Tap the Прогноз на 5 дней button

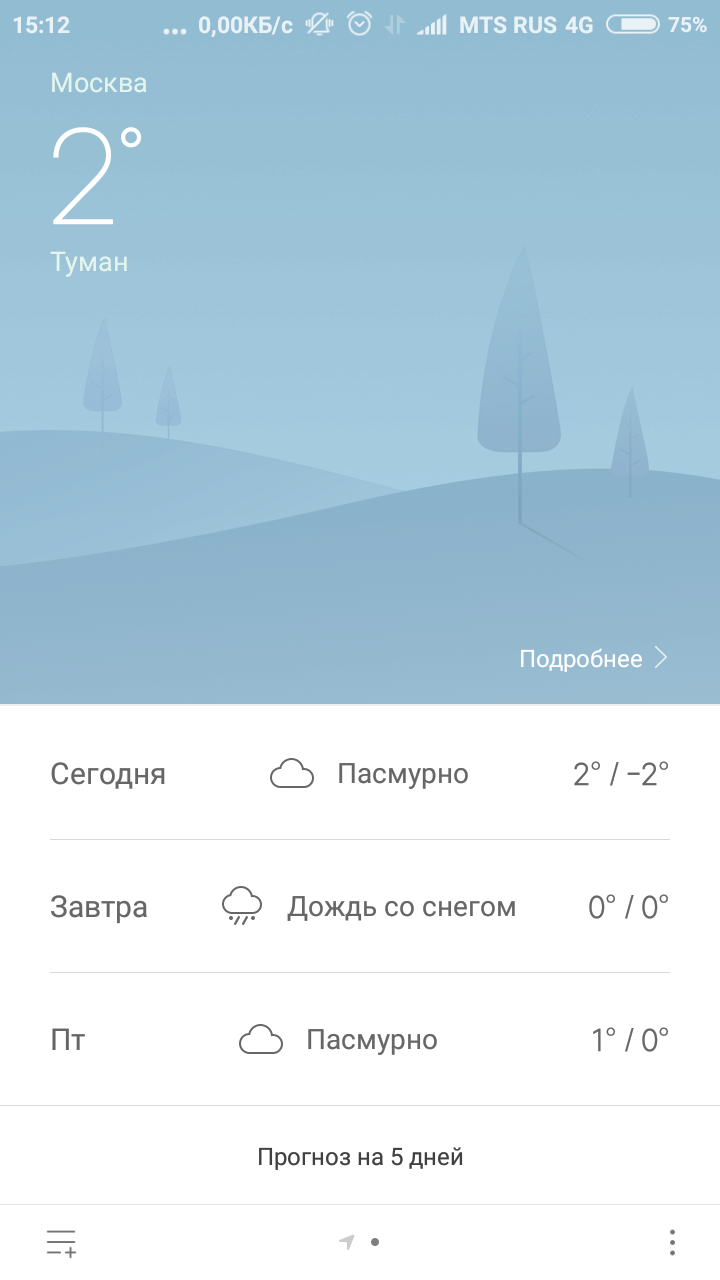tap(360, 1158)
